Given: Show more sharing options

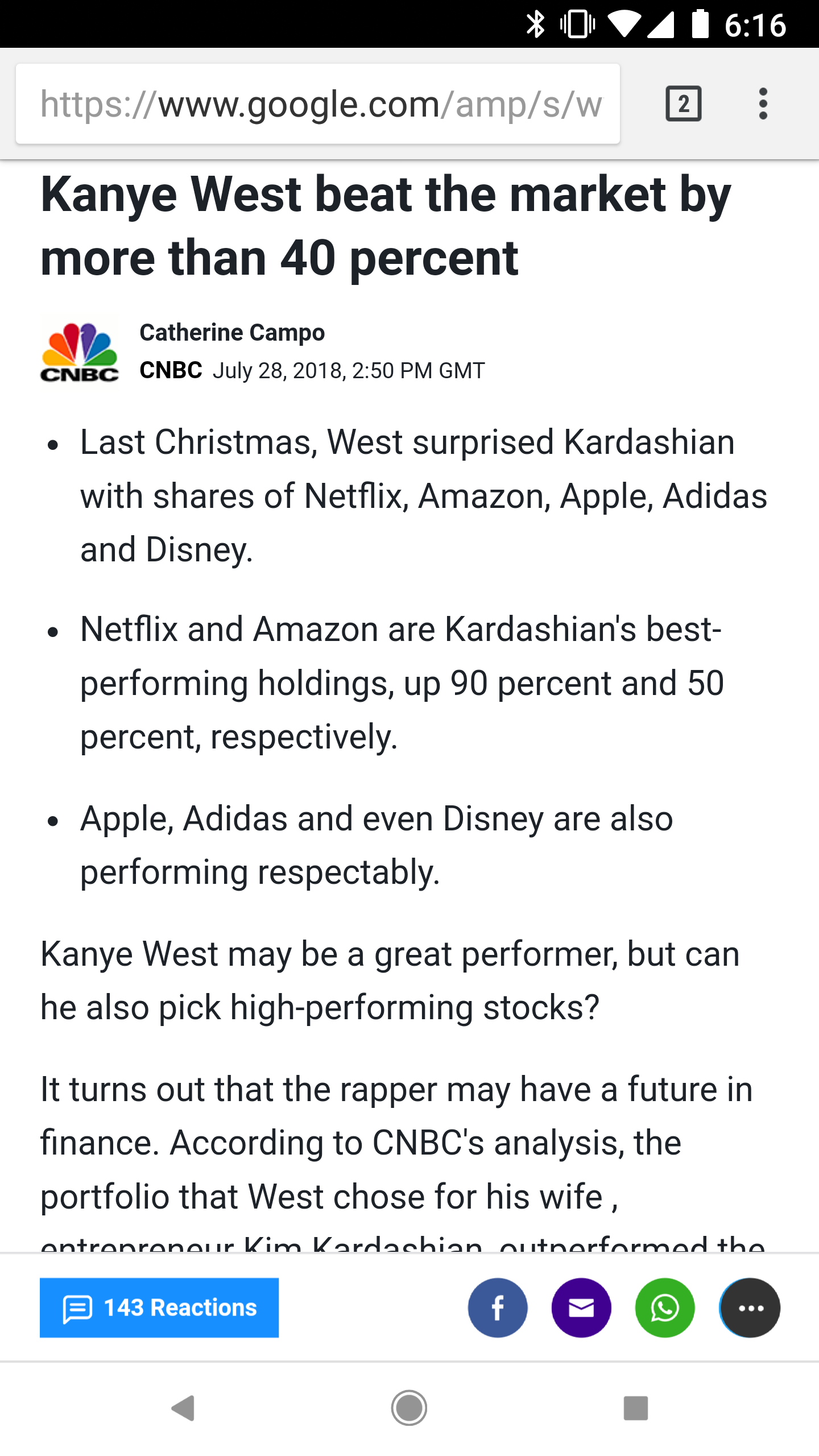Looking at the screenshot, I should pos(750,1308).
